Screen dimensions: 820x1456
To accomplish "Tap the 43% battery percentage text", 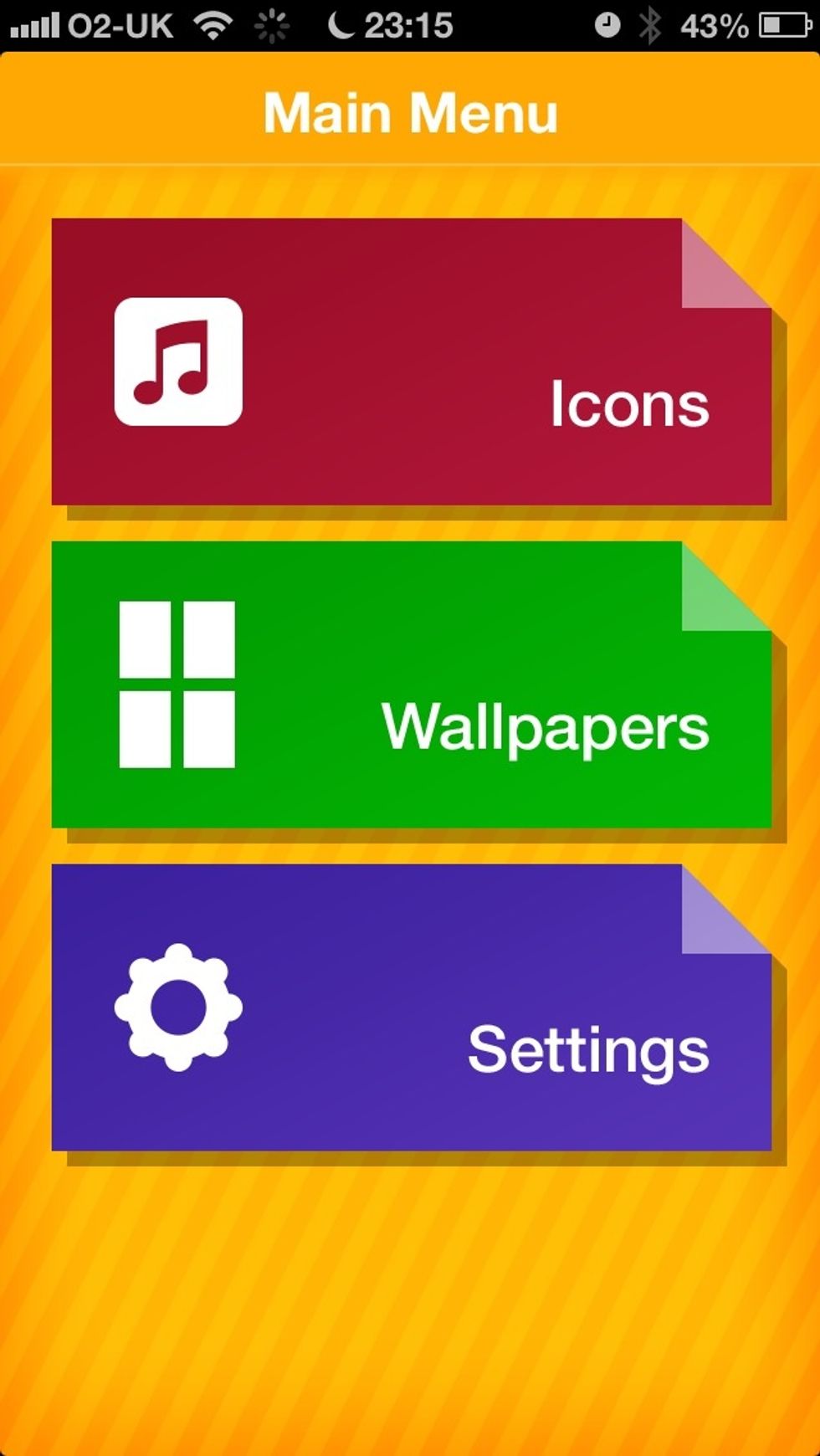I will coord(715,24).
